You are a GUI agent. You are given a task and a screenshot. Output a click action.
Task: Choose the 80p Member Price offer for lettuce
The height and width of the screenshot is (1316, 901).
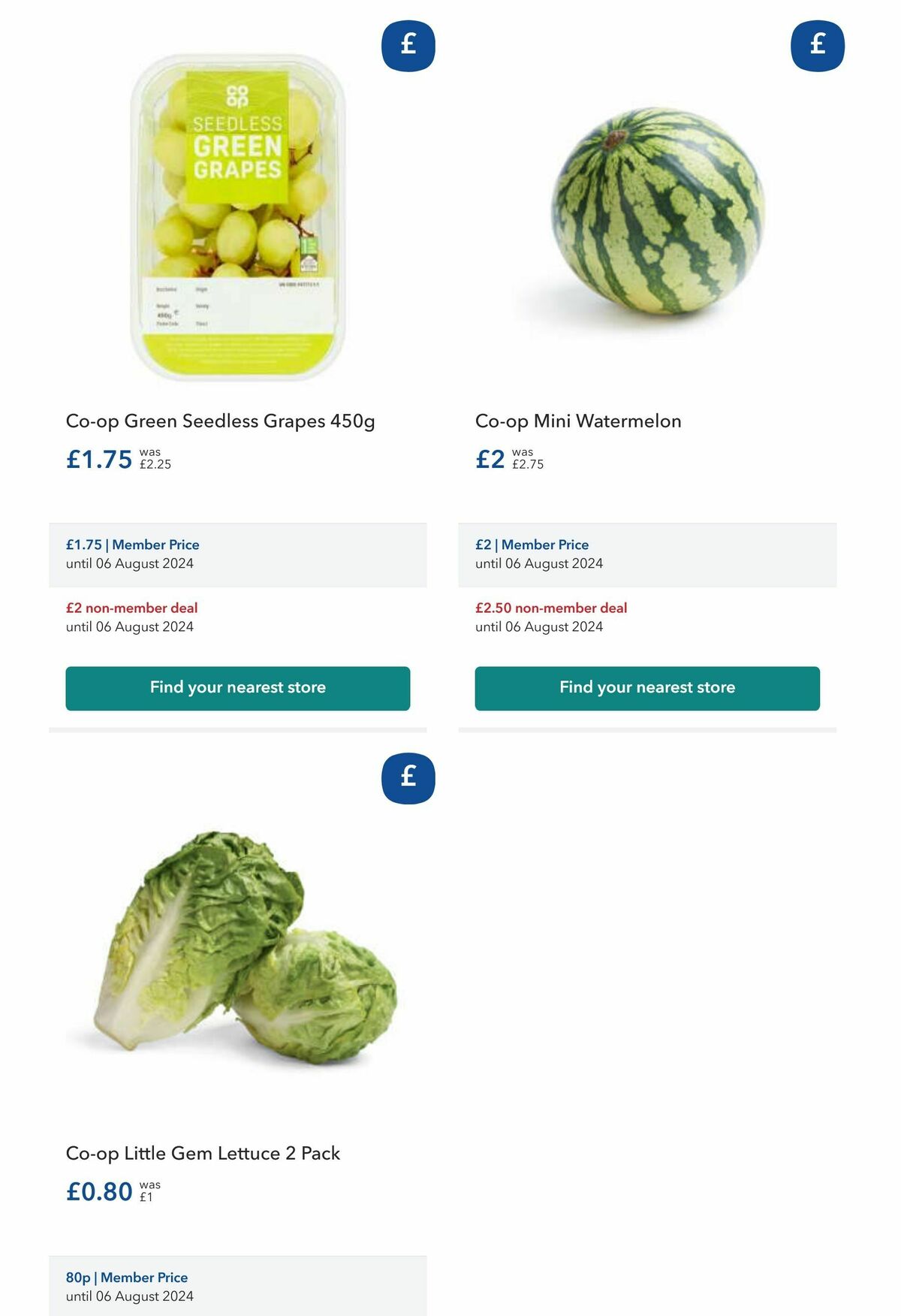126,1277
